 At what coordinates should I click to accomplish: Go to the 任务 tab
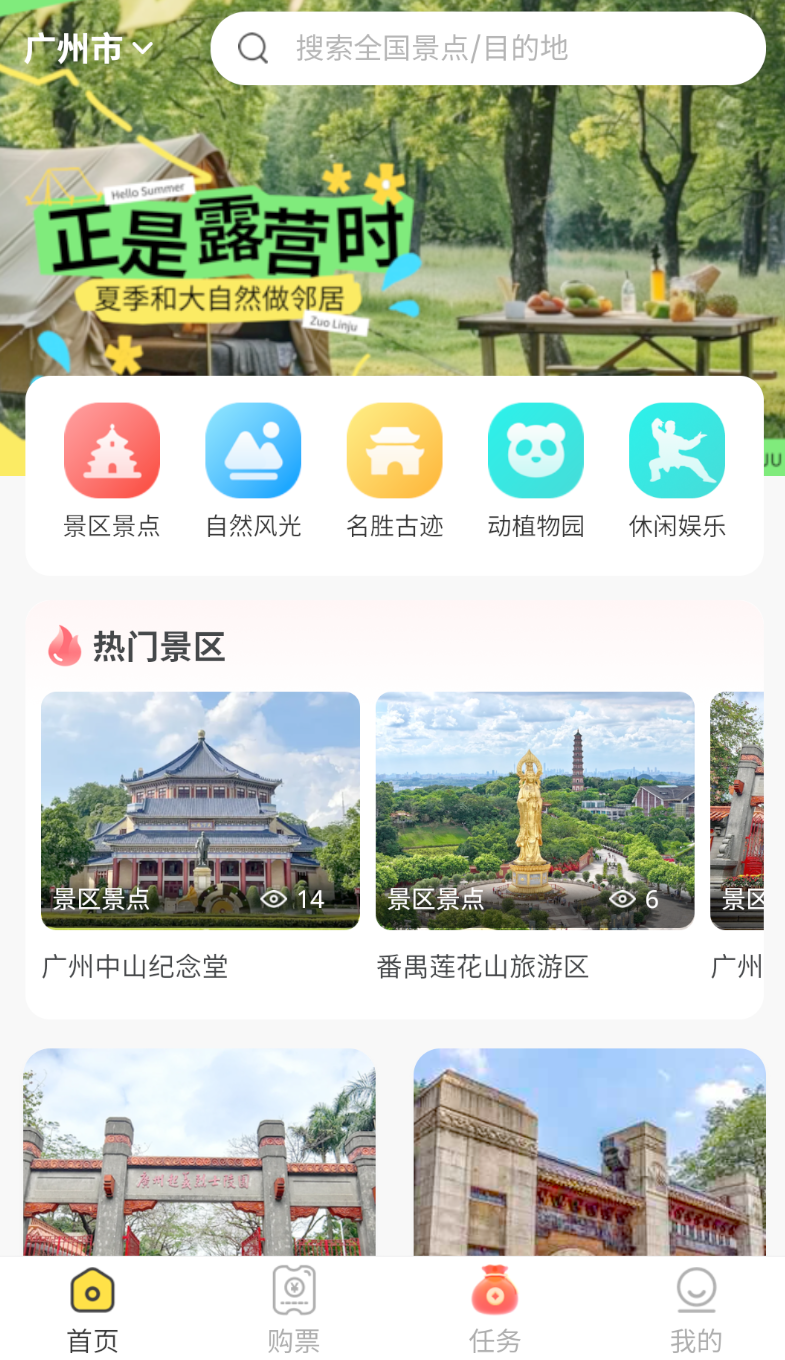point(495,1309)
